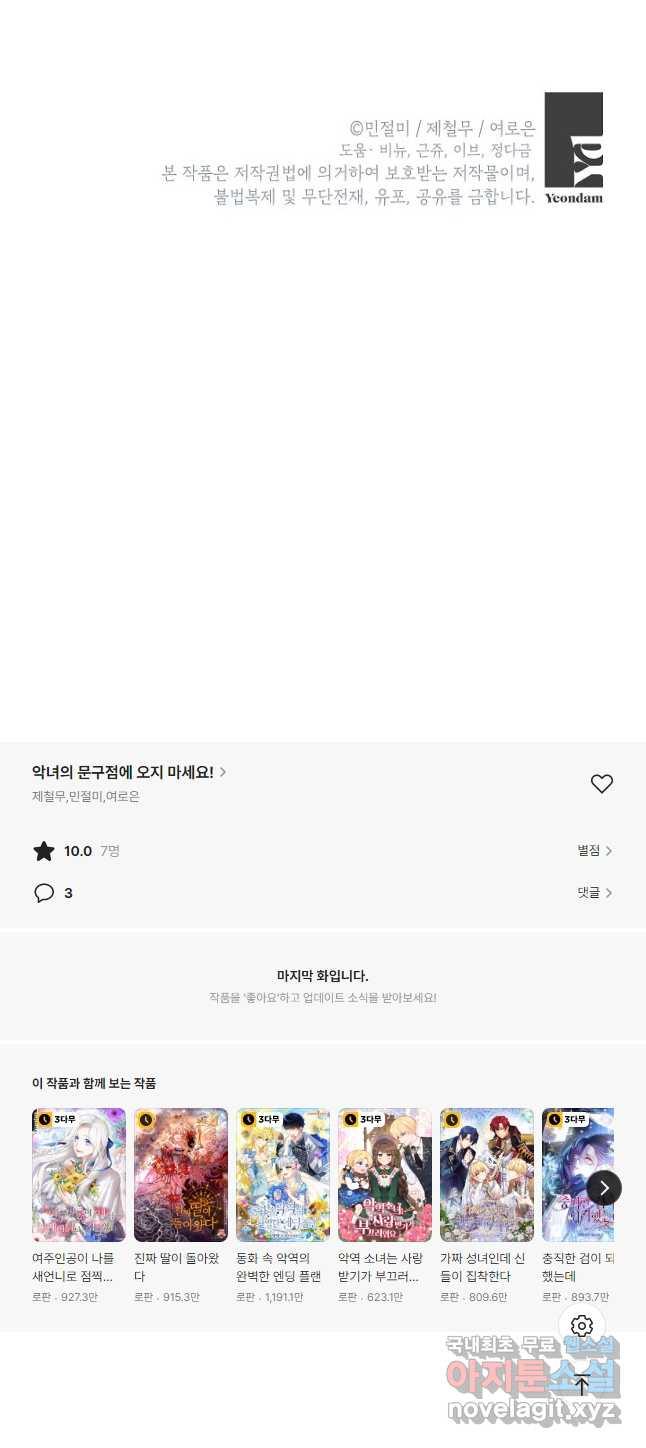Like this series with the heart icon
The height and width of the screenshot is (1448, 646).
pos(601,784)
